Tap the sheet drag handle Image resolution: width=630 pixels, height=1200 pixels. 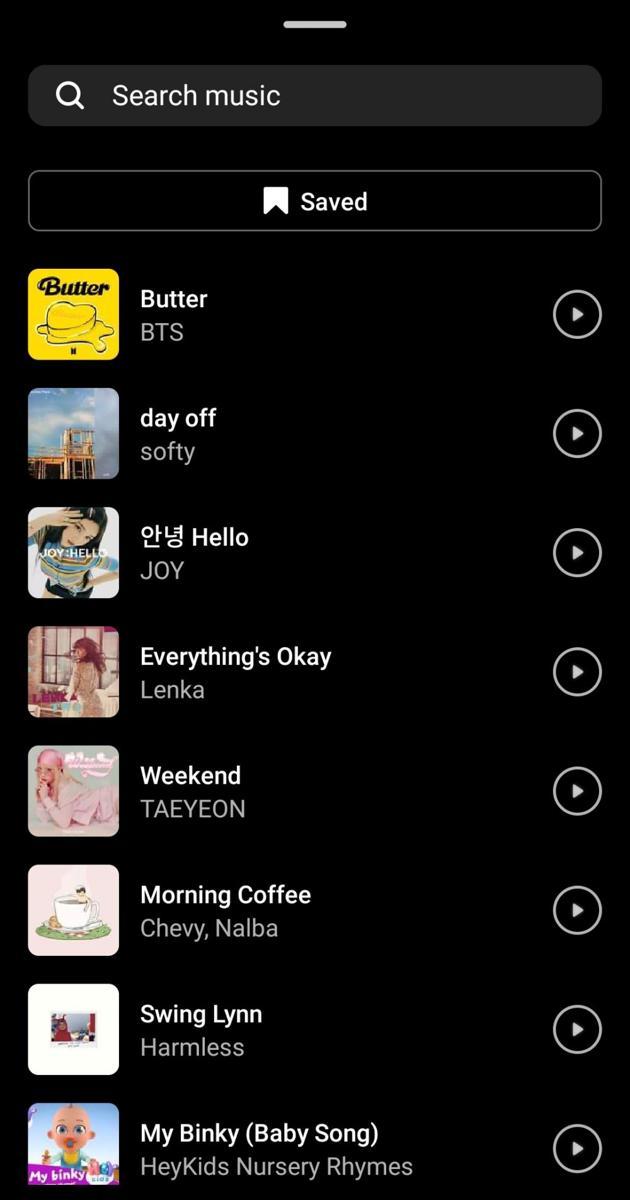coord(315,24)
